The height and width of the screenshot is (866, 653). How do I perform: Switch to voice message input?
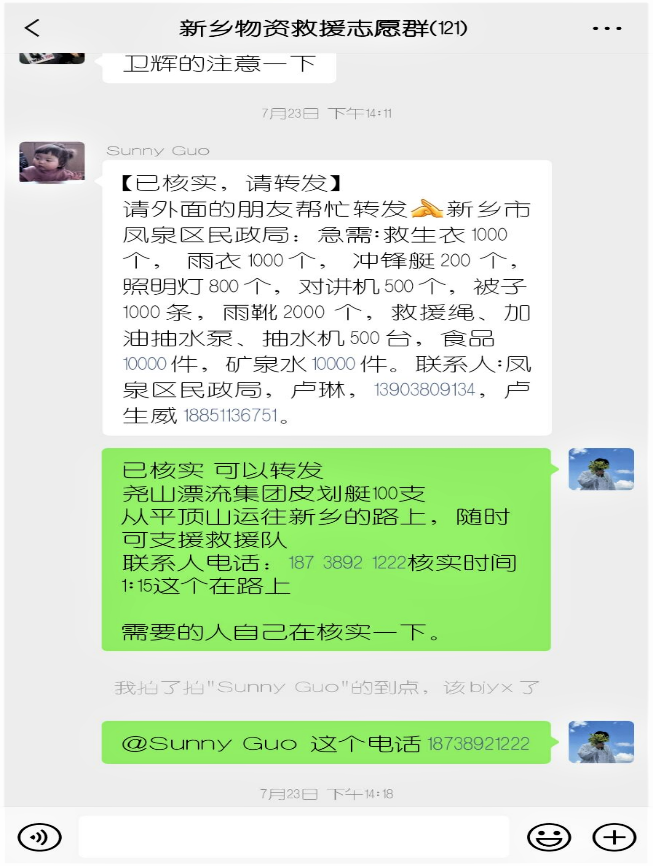40,837
